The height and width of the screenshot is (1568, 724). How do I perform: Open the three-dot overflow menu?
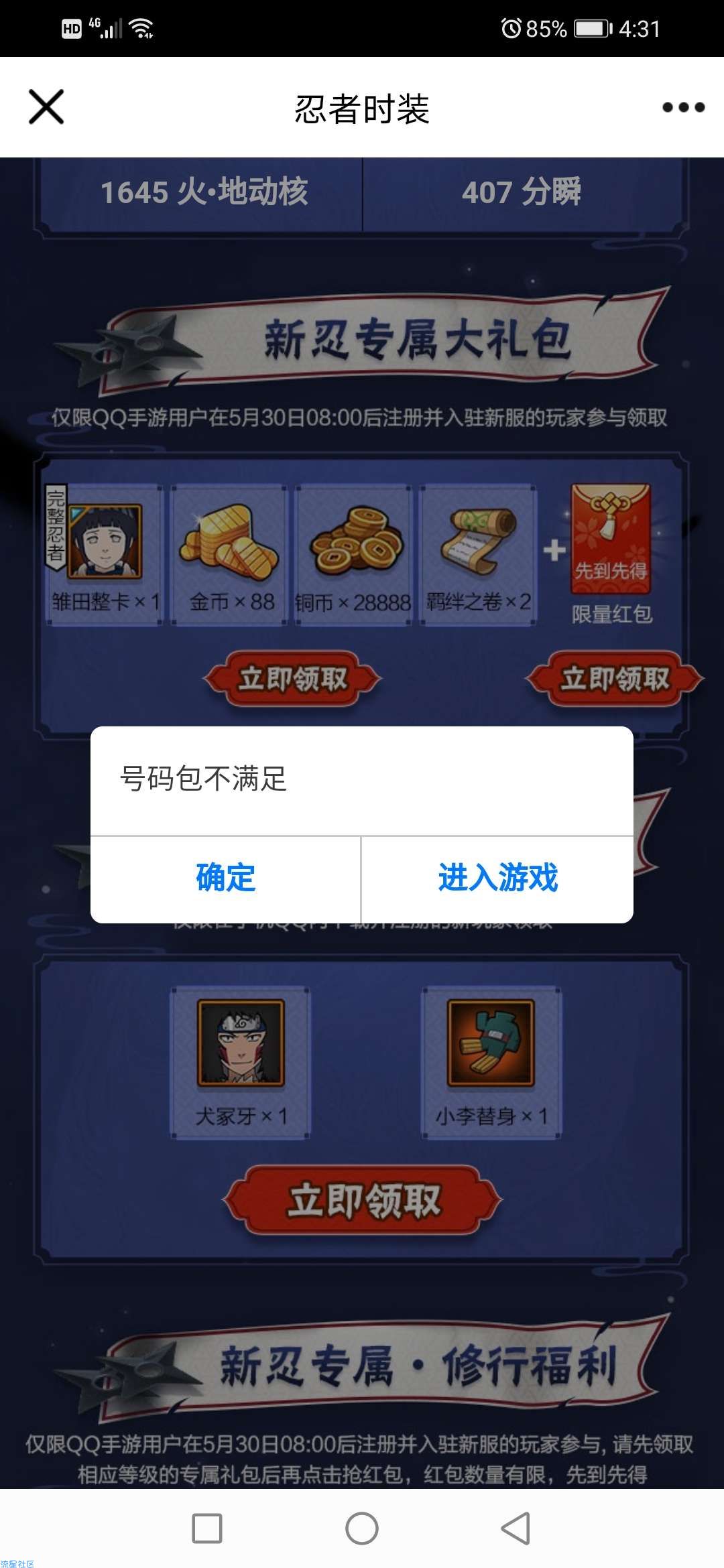[683, 107]
